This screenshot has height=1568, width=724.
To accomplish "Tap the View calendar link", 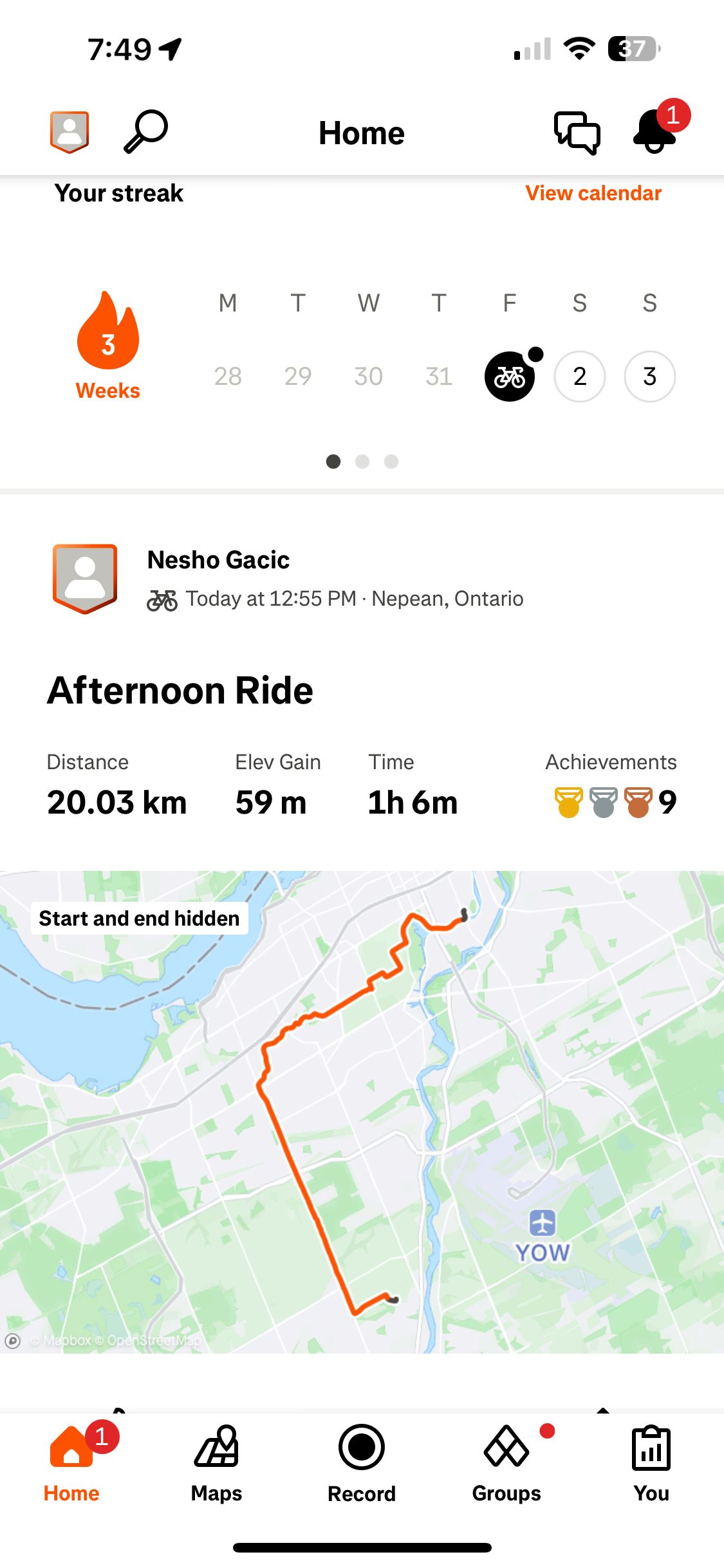I will (593, 193).
